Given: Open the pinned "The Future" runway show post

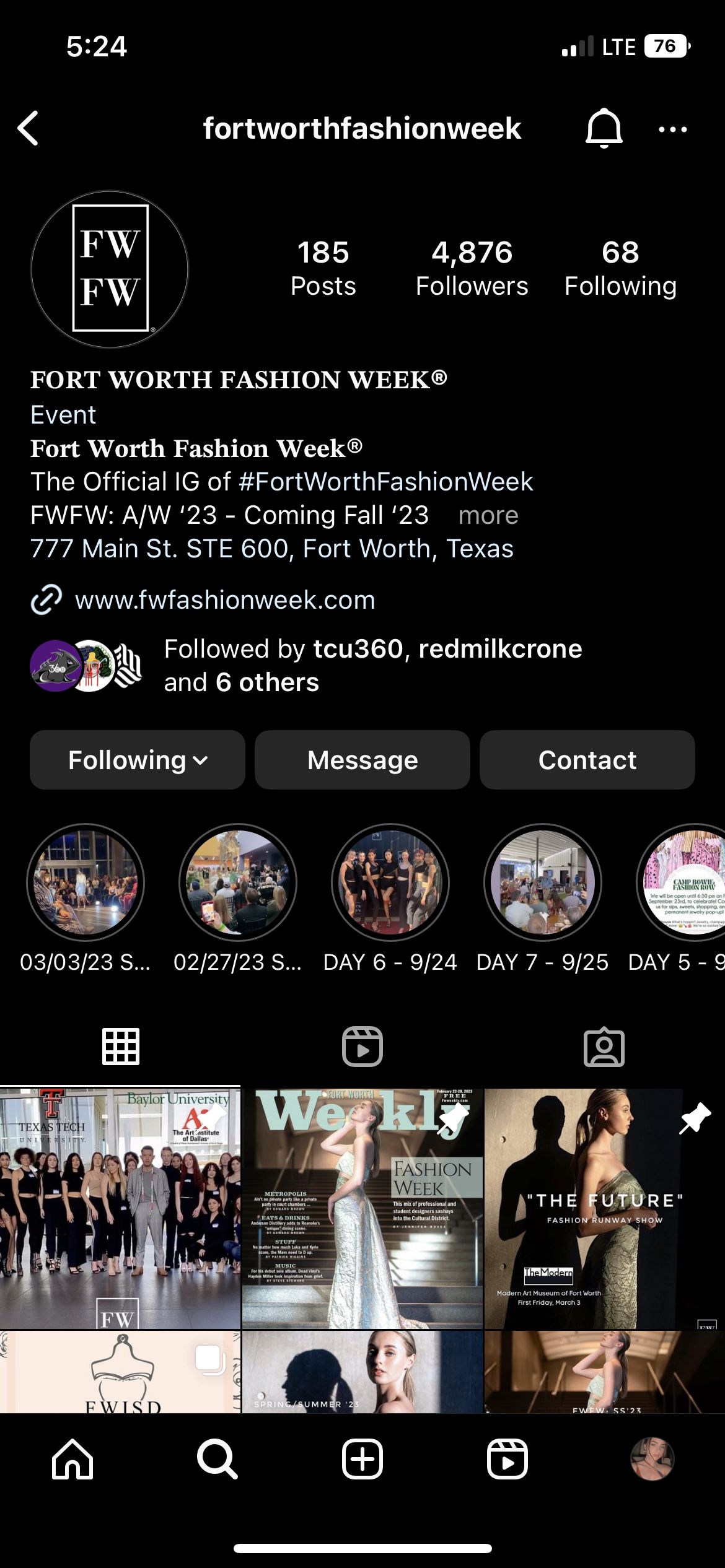Looking at the screenshot, I should pyautogui.click(x=604, y=1208).
